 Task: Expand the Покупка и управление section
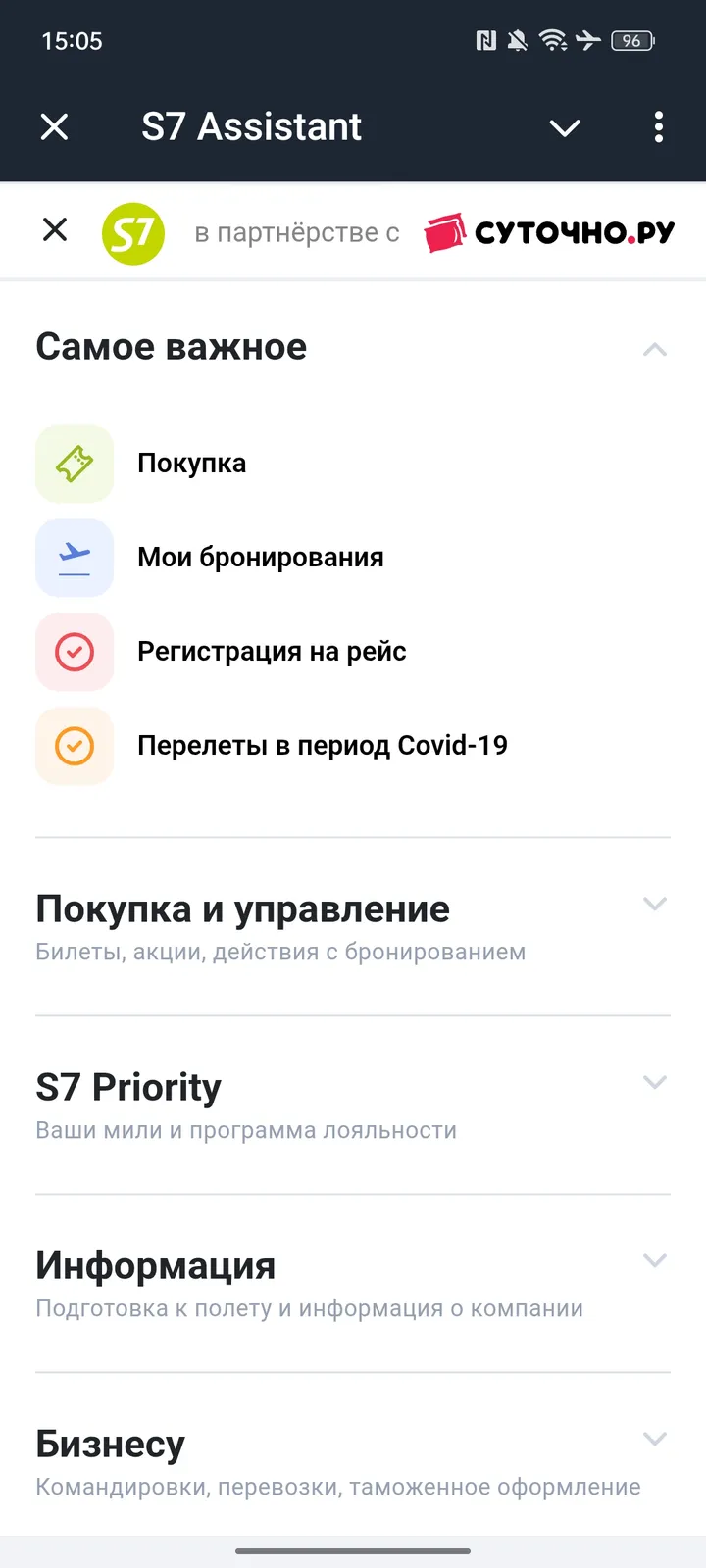pos(655,904)
